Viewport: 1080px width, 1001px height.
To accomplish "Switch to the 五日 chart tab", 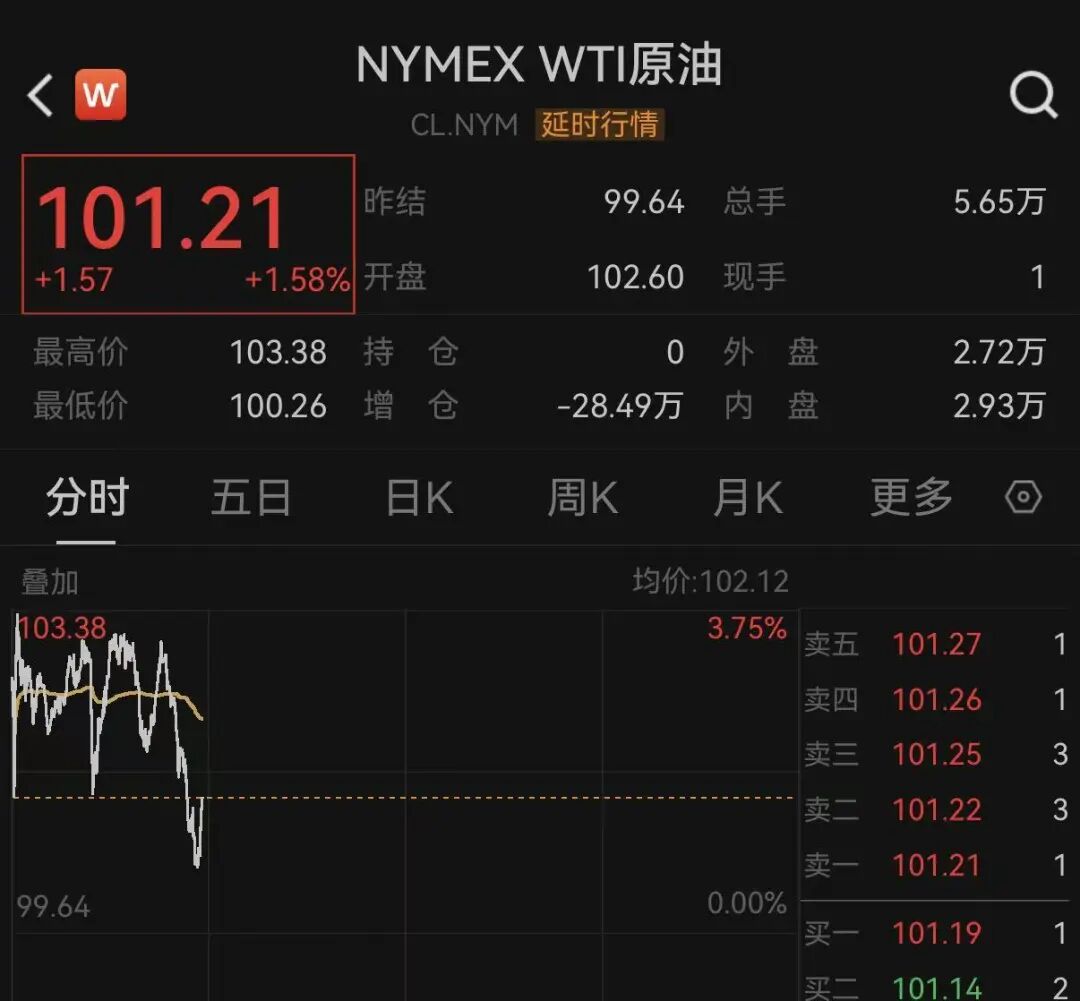I will tap(250, 497).
